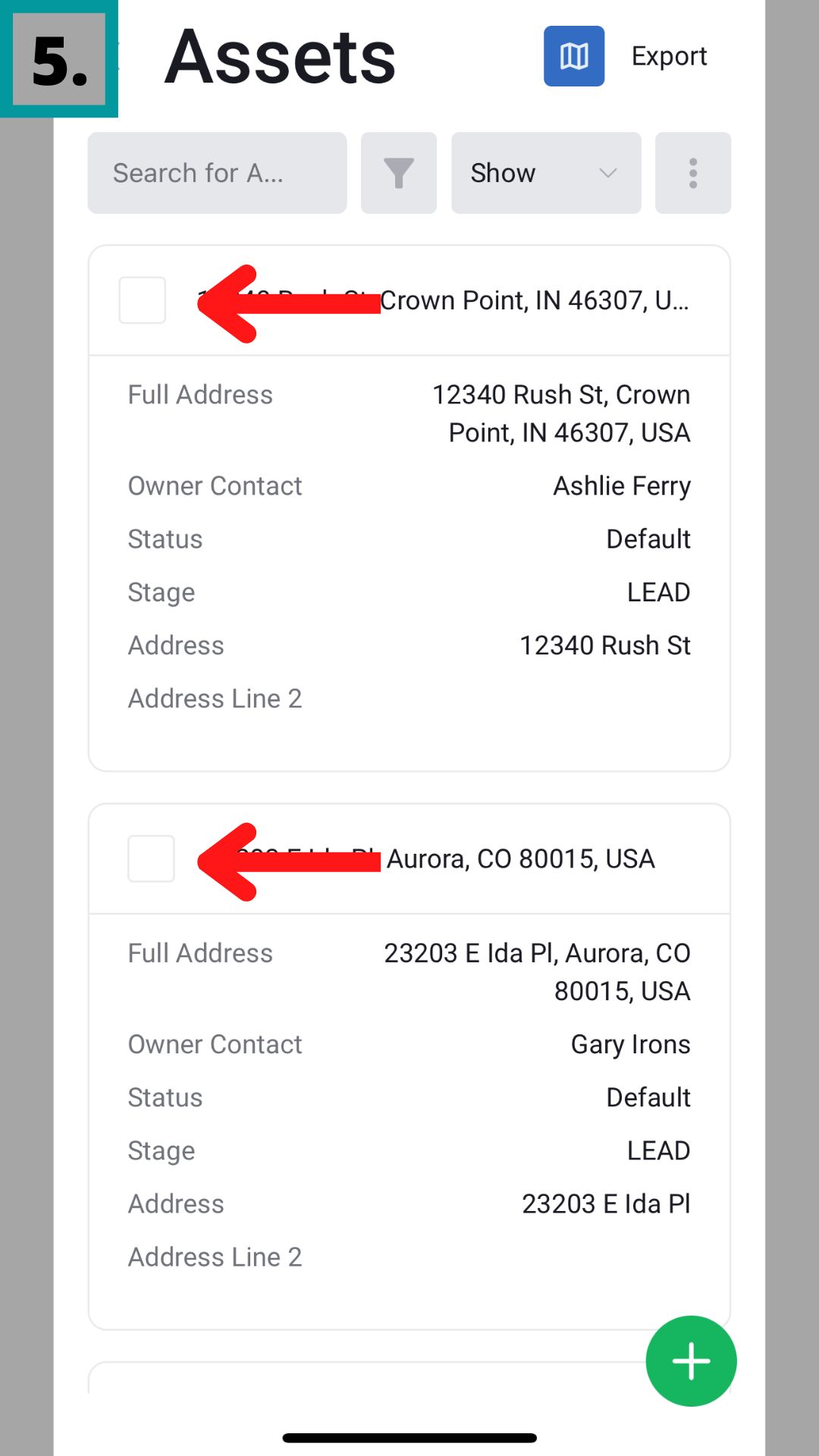Open the map view icon
This screenshot has height=1456, width=819.
coord(574,56)
